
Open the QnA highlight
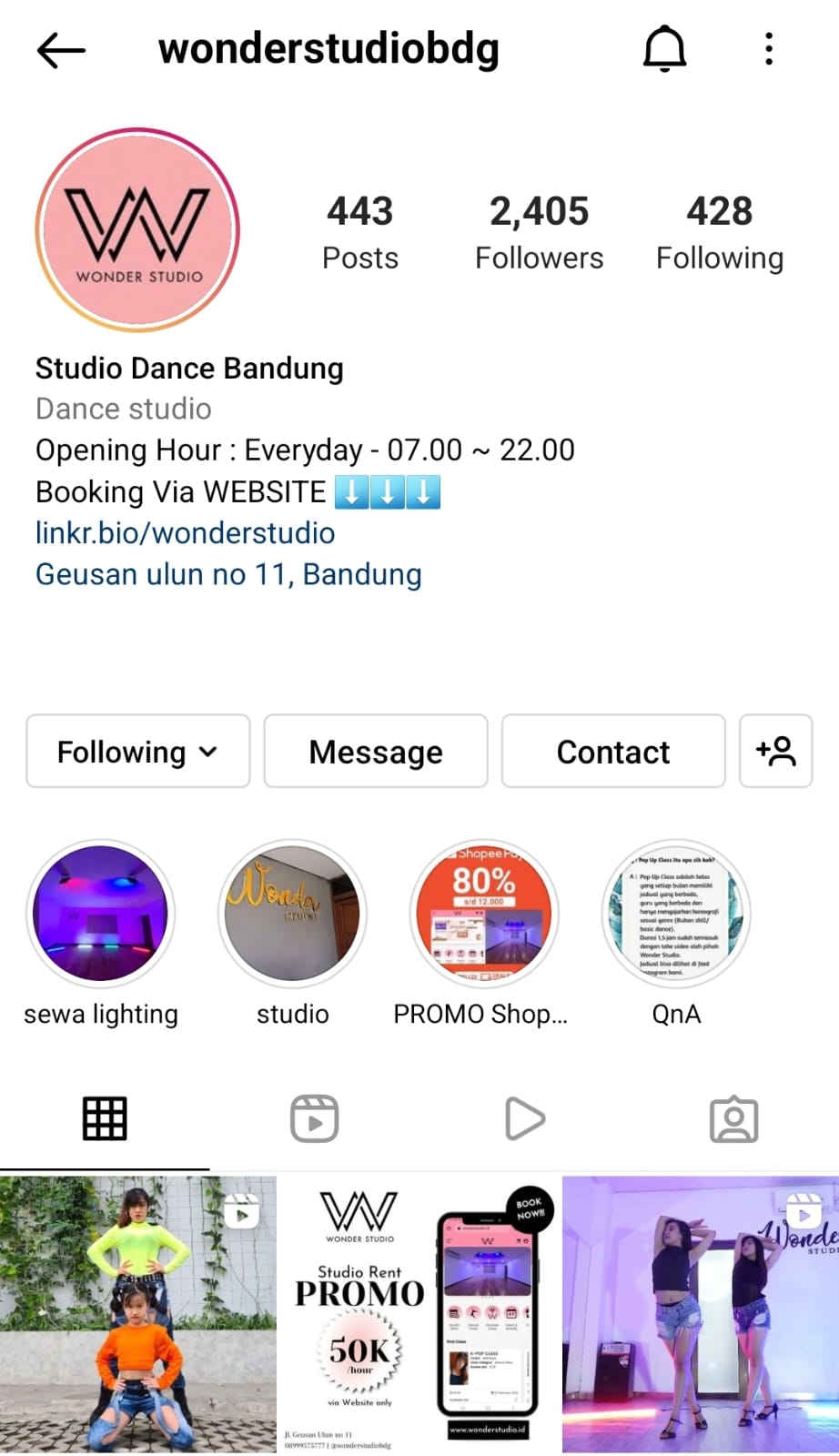point(676,914)
